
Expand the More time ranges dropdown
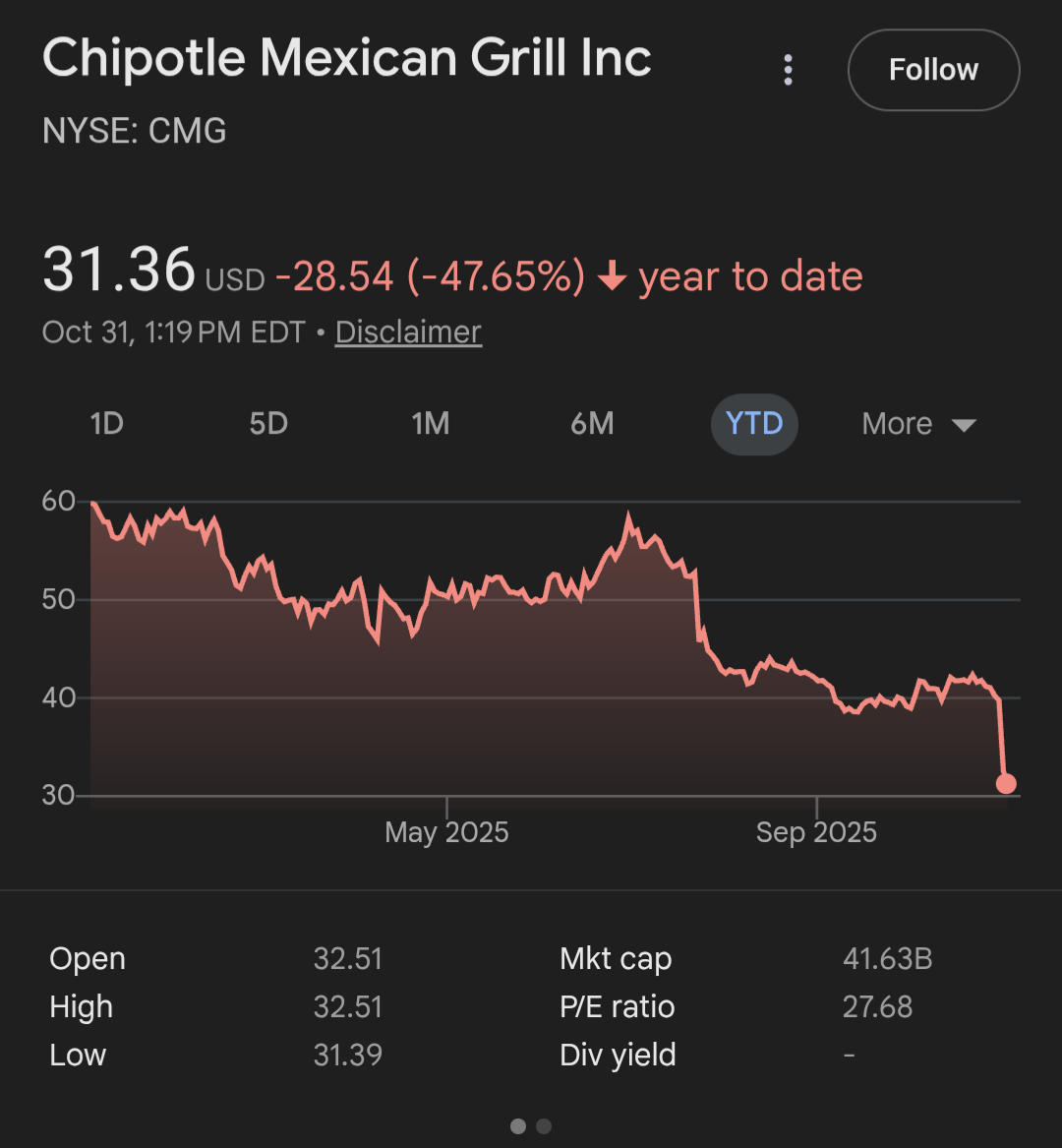click(918, 424)
